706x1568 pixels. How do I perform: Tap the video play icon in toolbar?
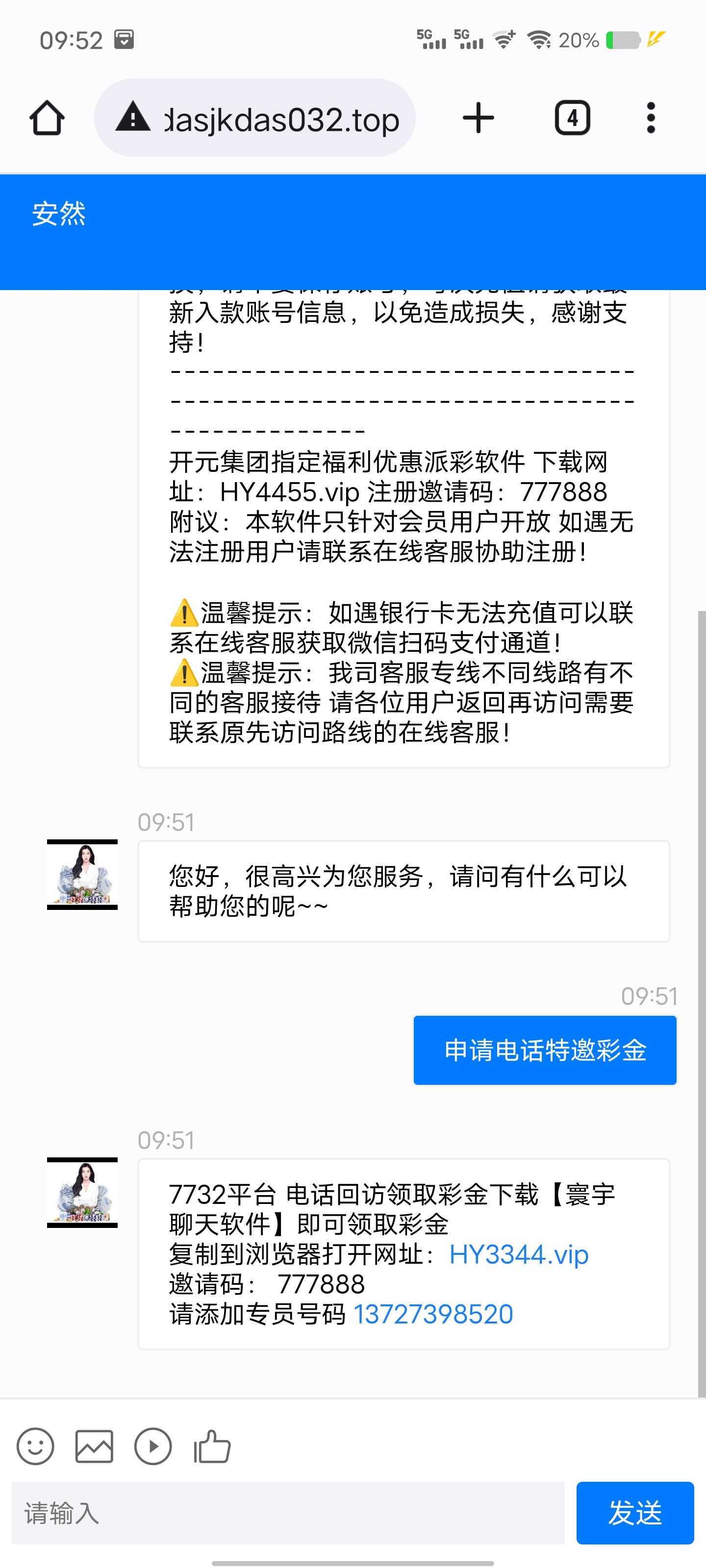click(x=153, y=1446)
